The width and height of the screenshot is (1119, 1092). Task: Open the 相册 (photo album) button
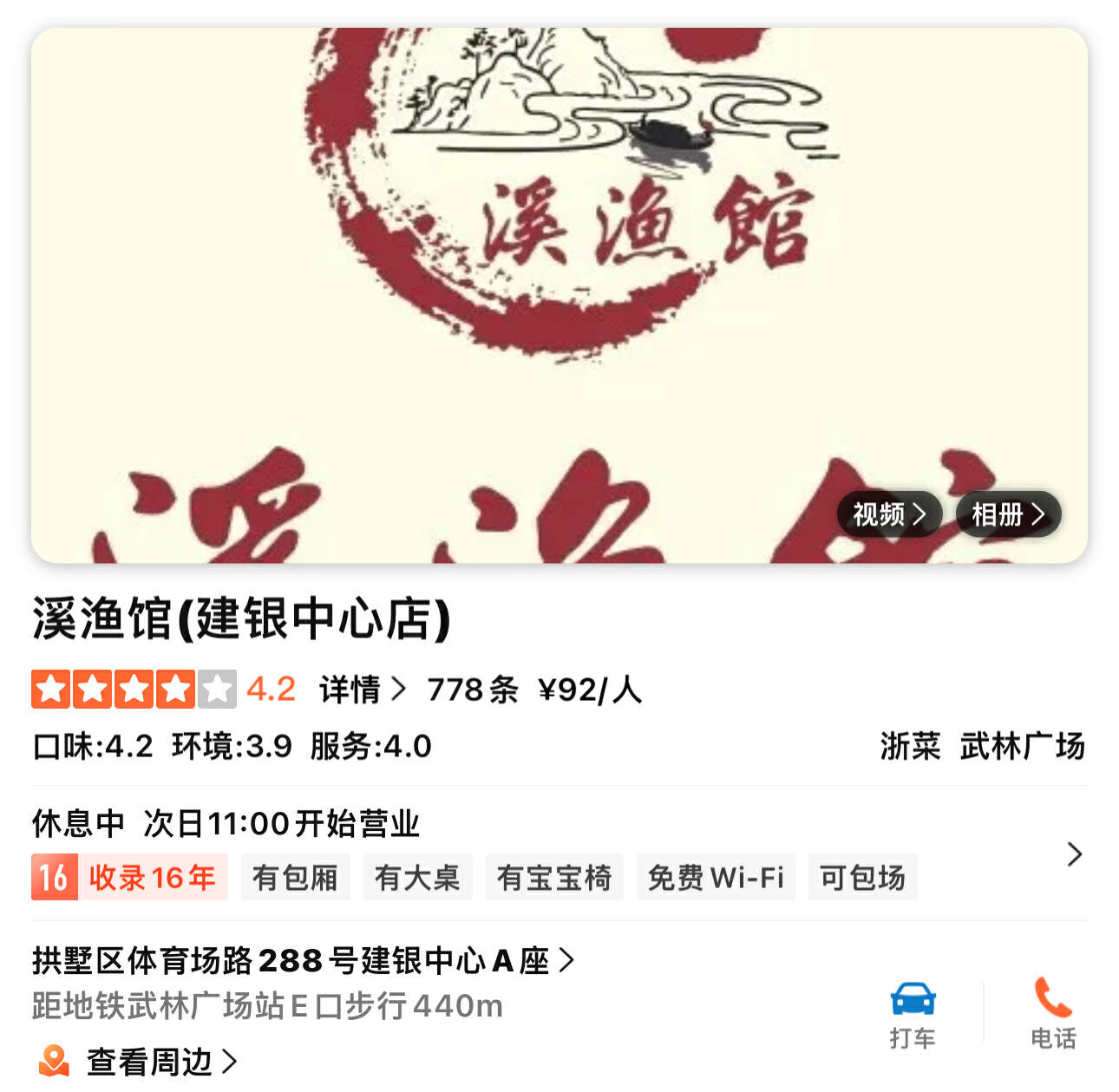(1008, 514)
